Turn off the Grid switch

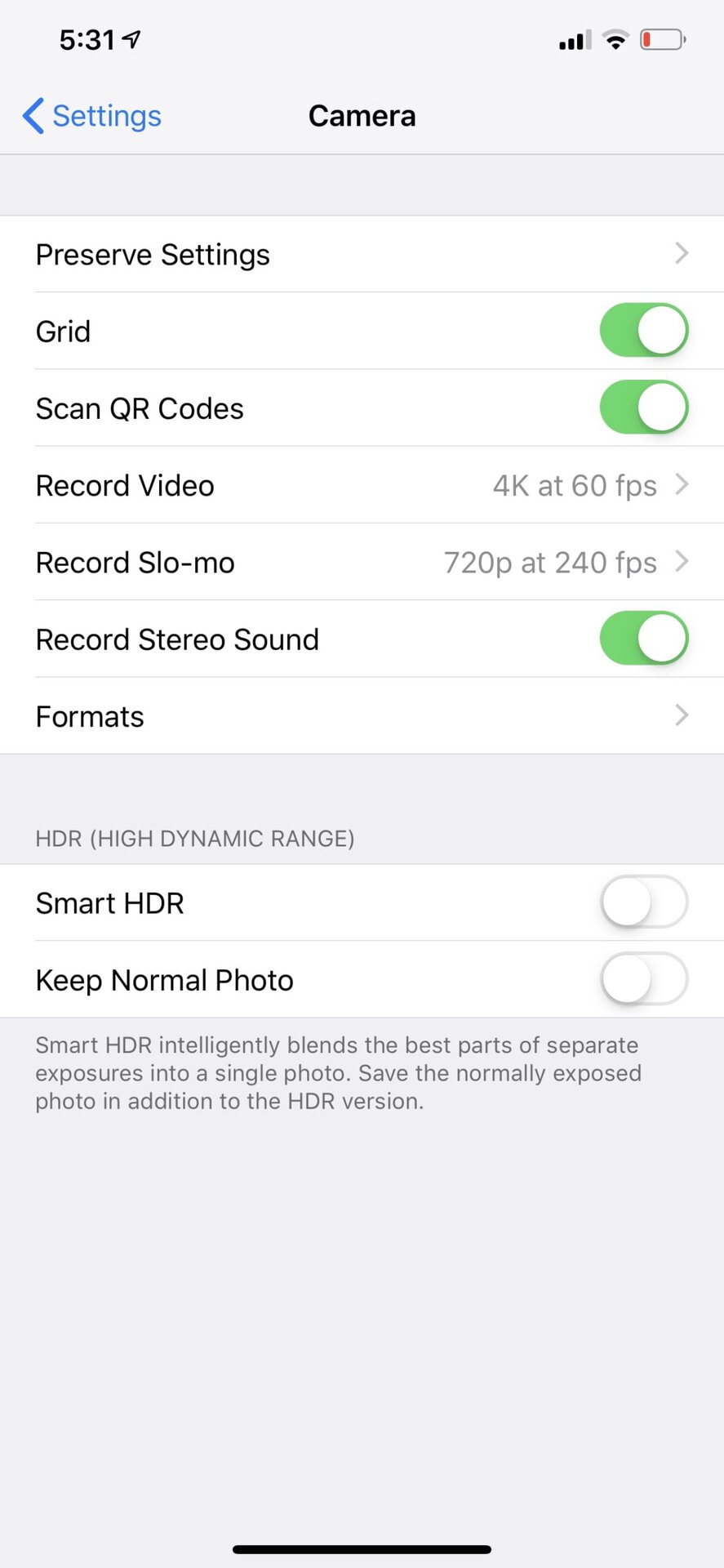(643, 331)
